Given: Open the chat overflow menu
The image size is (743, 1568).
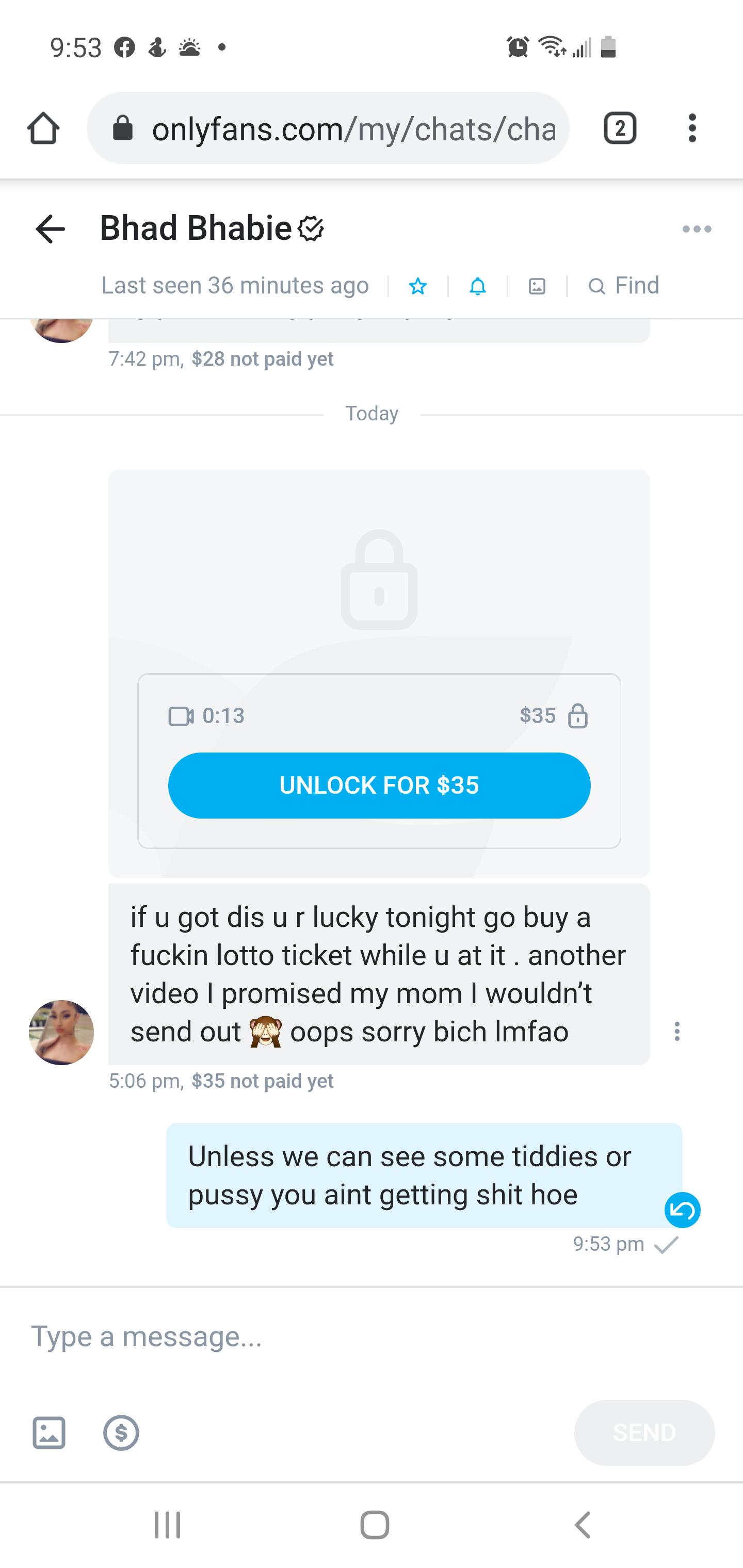Looking at the screenshot, I should 697,229.
